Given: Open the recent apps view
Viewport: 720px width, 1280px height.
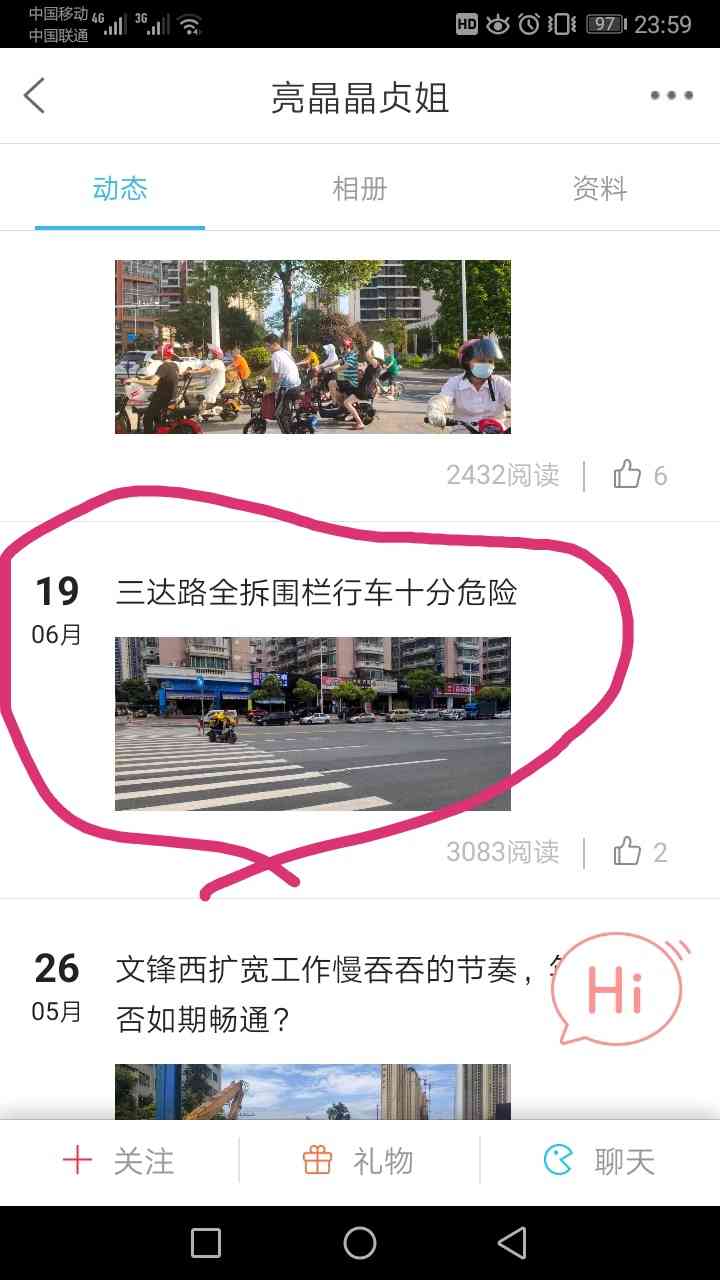Looking at the screenshot, I should coord(205,1243).
